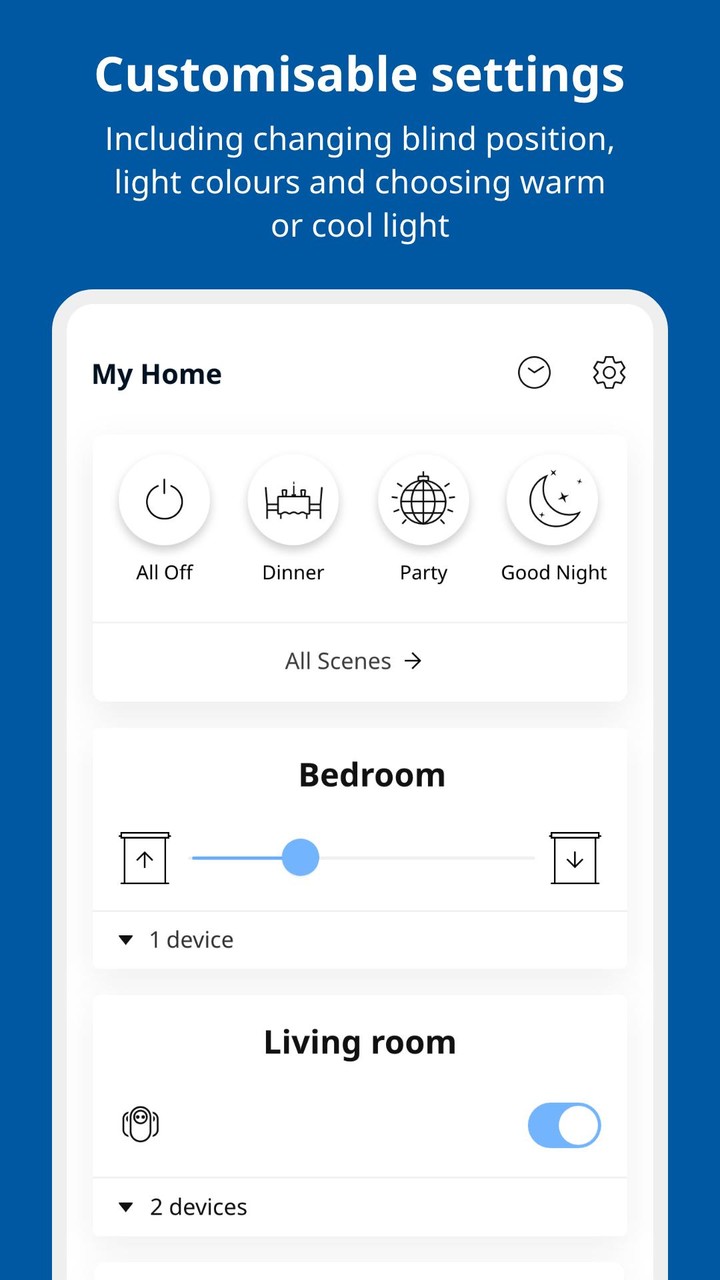Viewport: 720px width, 1280px height.
Task: Lower the Bedroom blind using the down-arrow icon
Action: pos(576,857)
